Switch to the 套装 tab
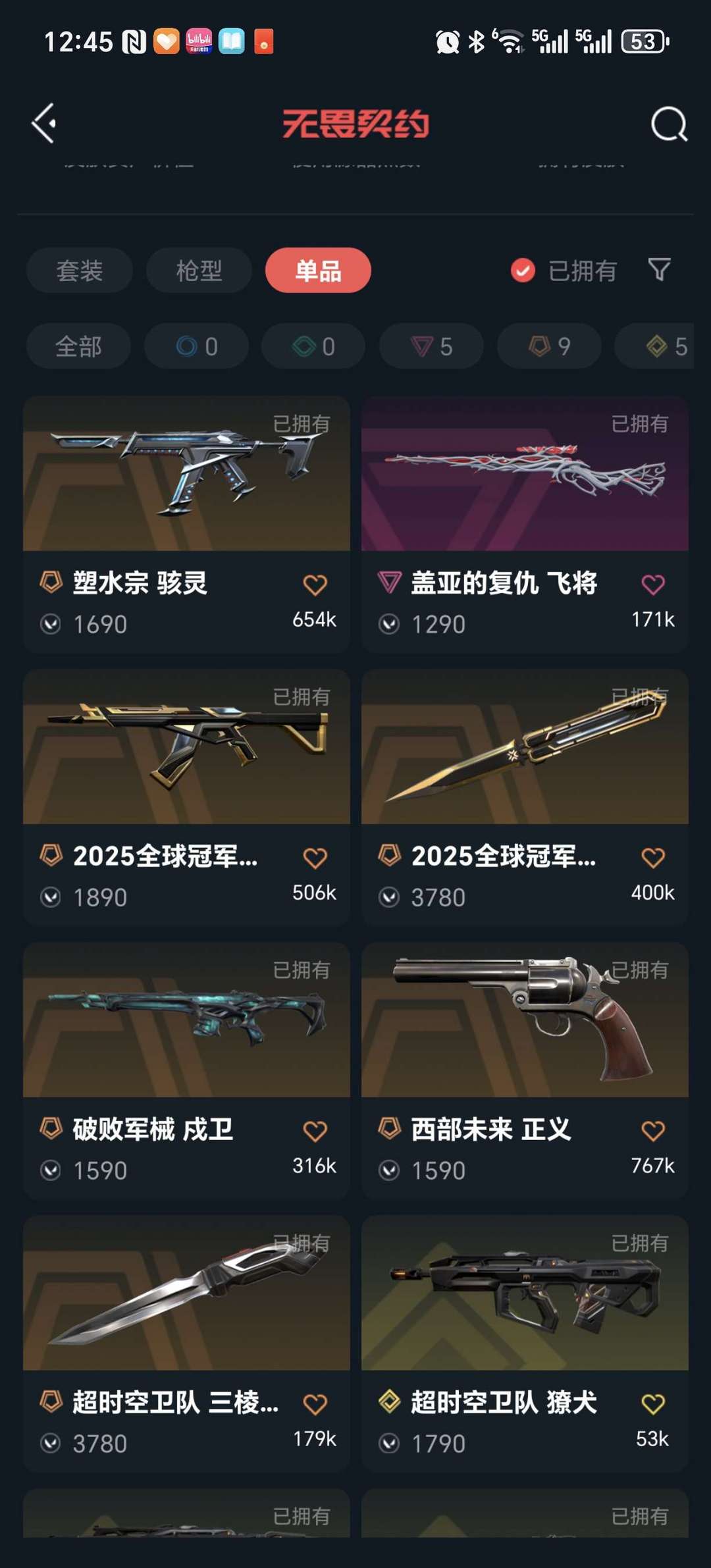The image size is (711, 1568). (80, 271)
